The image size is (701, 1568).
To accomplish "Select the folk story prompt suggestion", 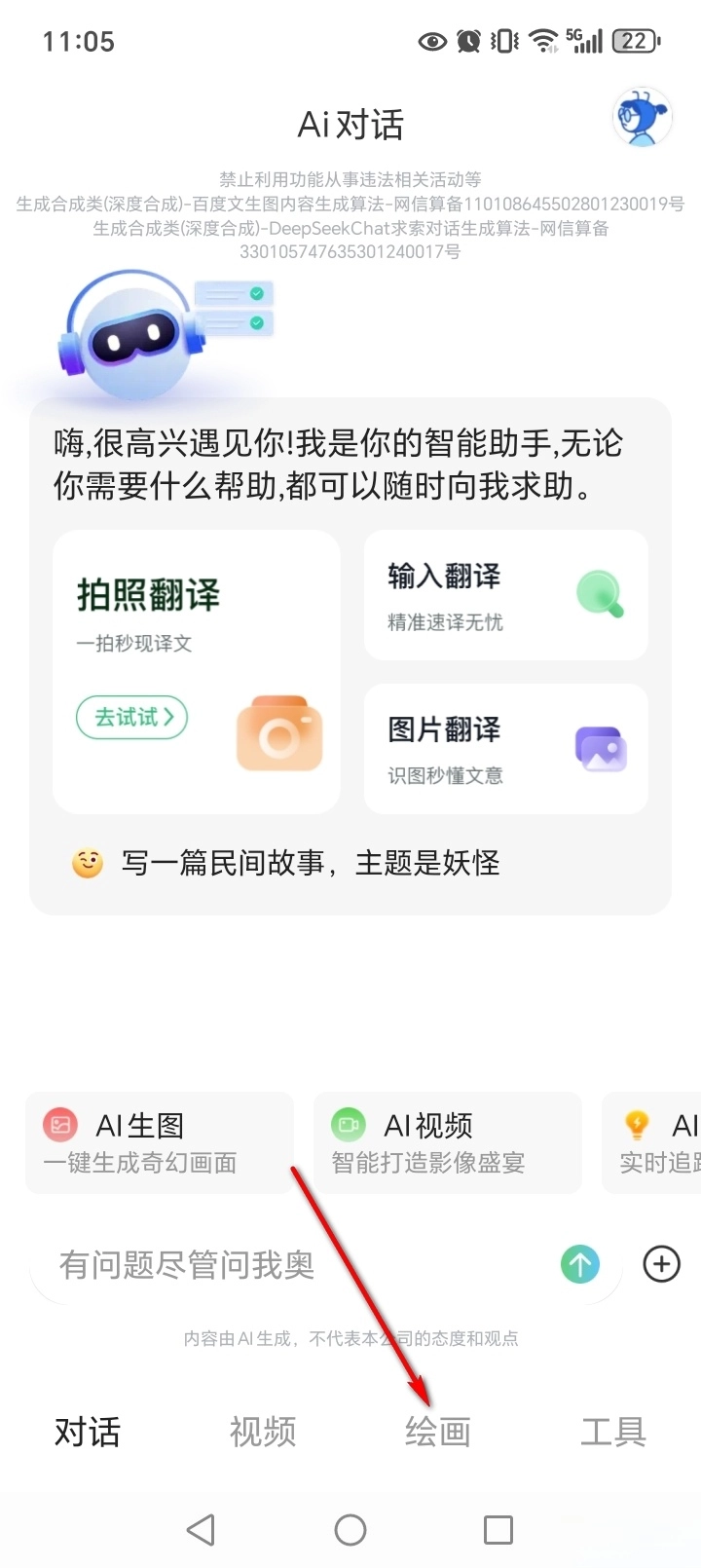I will [310, 863].
